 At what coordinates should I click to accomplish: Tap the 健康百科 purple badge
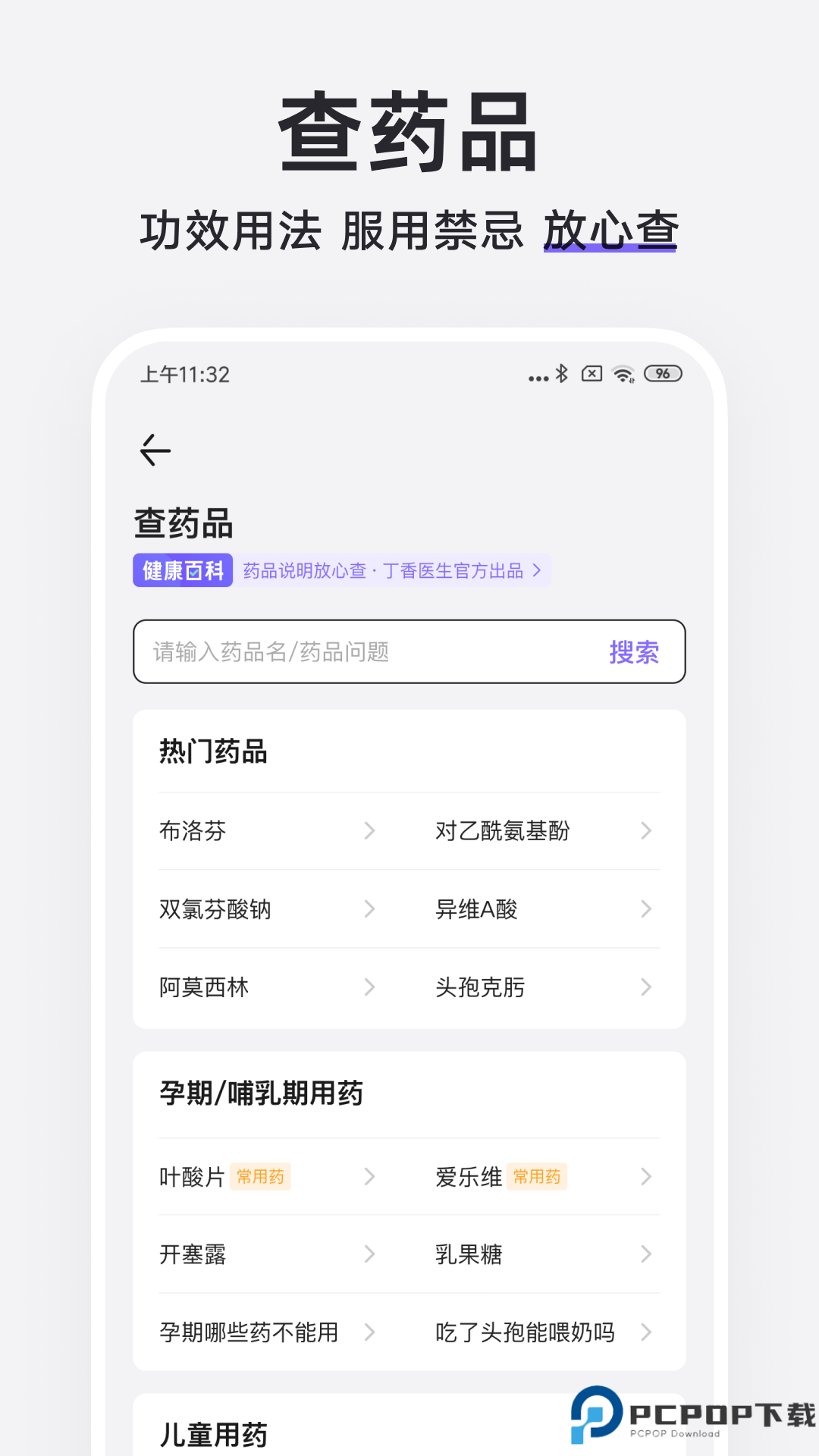pyautogui.click(x=182, y=571)
